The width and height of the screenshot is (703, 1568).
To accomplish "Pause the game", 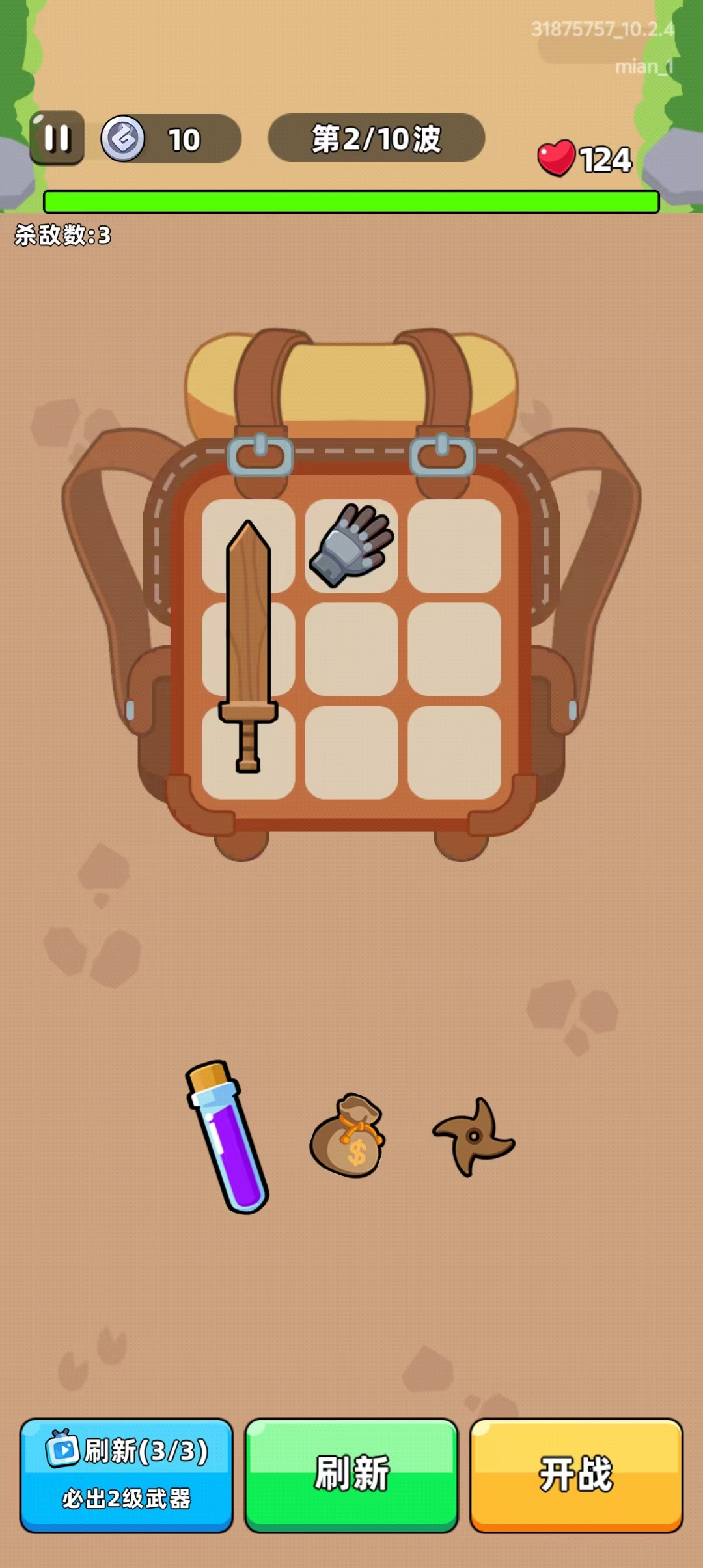I will [57, 138].
